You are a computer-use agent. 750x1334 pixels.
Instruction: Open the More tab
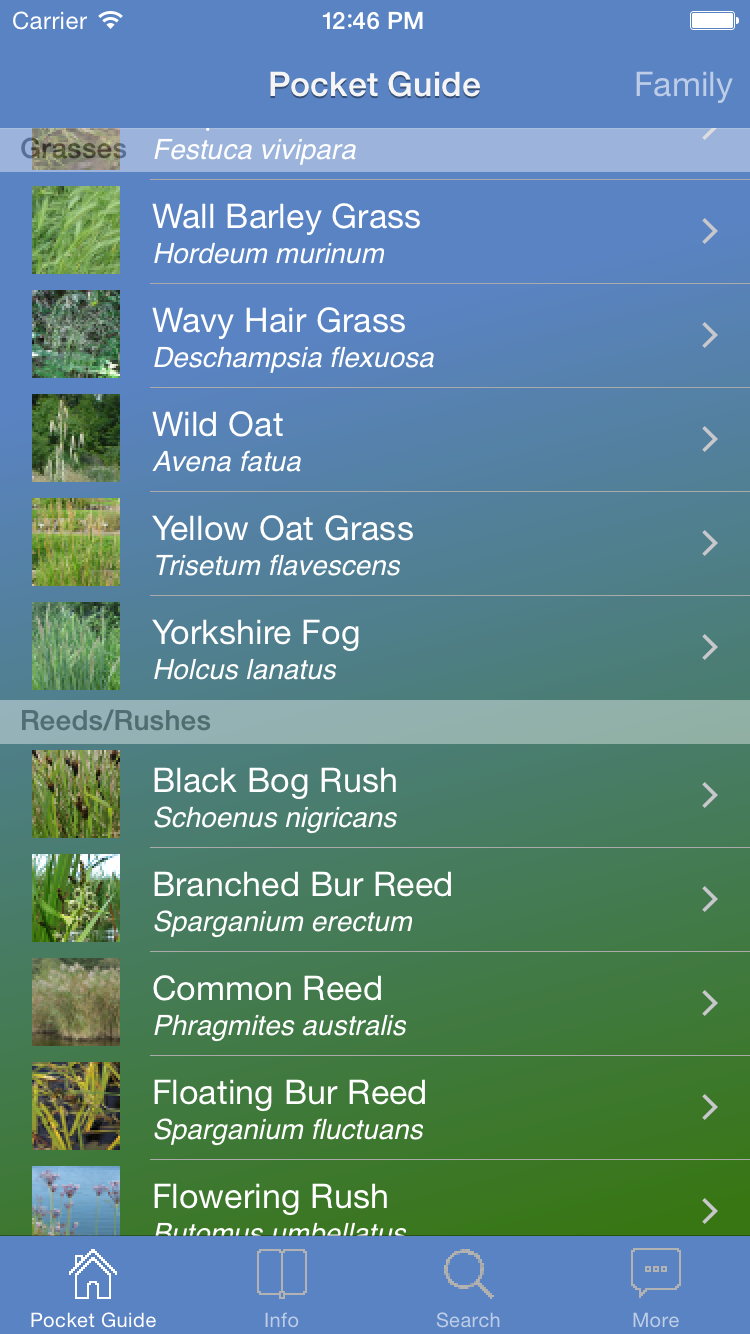[655, 1288]
